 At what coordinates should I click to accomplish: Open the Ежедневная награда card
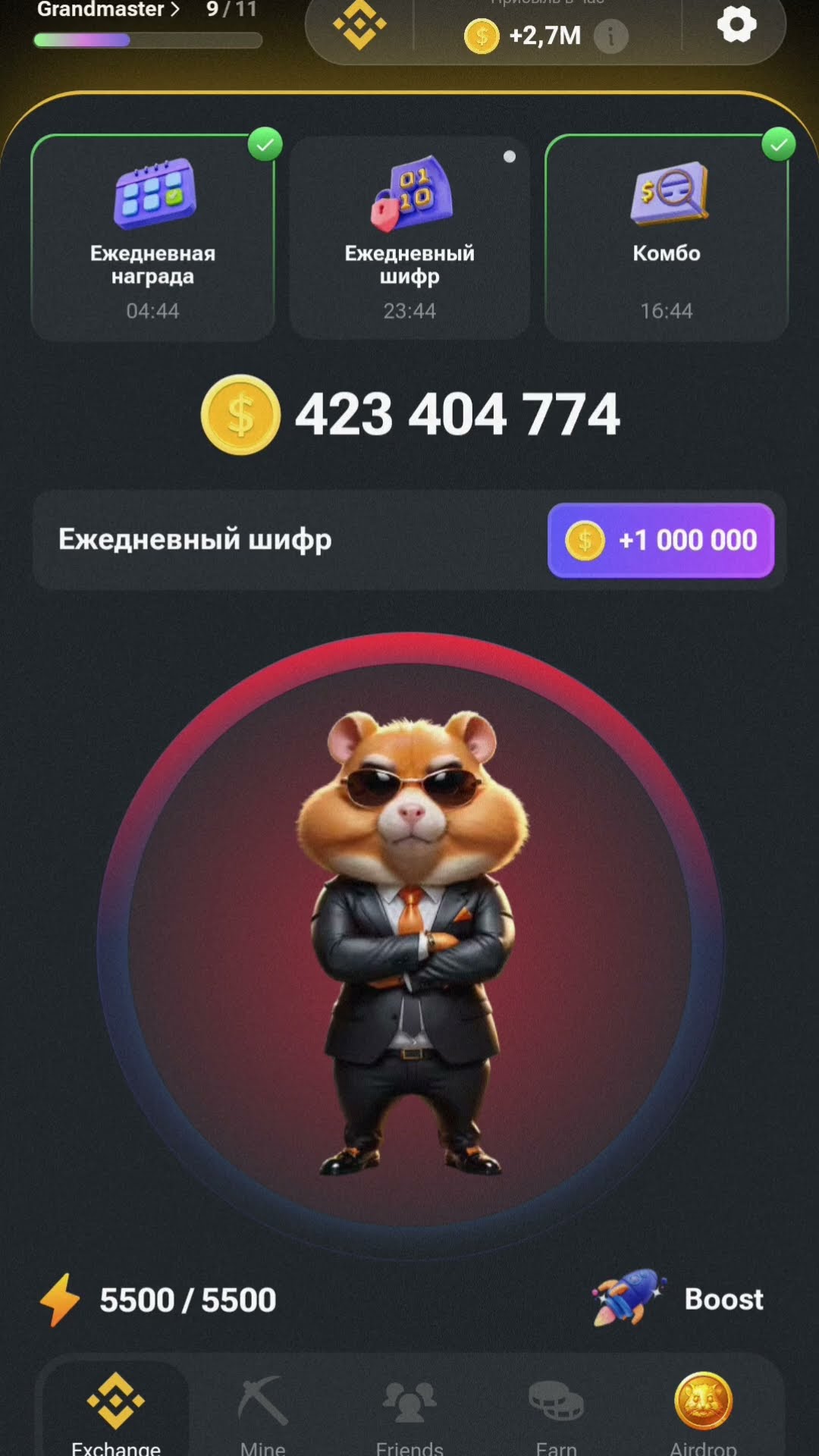tap(152, 237)
